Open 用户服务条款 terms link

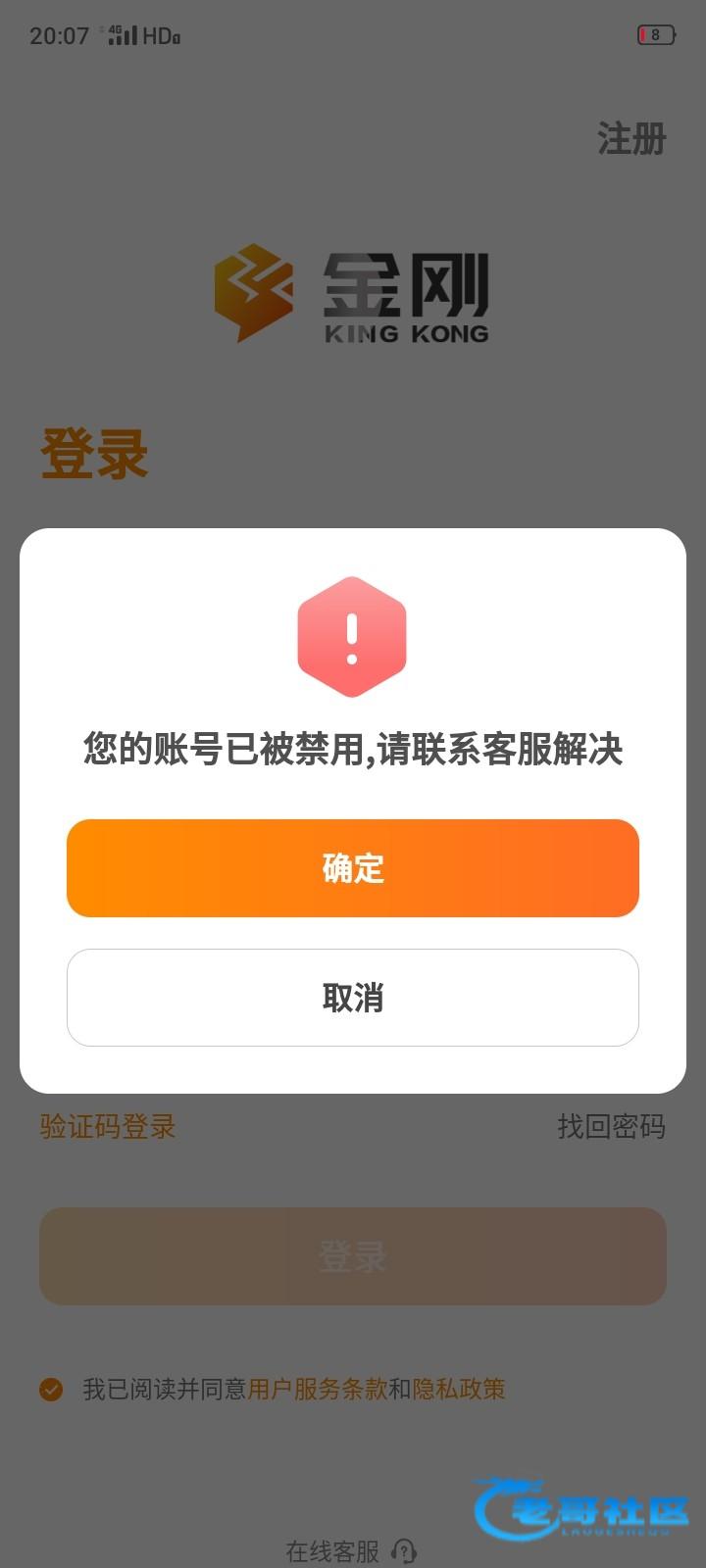[x=318, y=1389]
